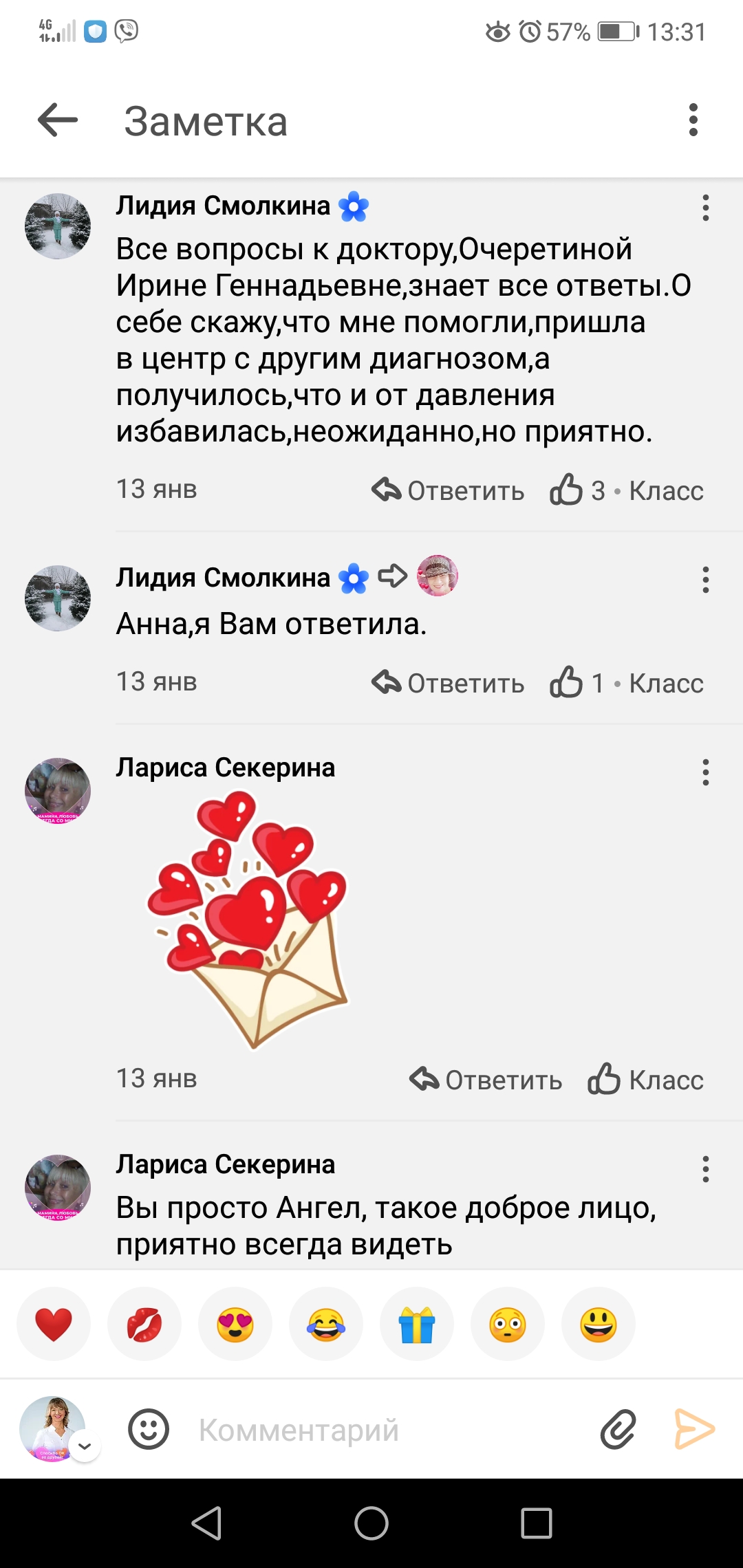Reply to Лариса Секерина's hearts sticker comment
743x1568 pixels.
[x=486, y=1080]
